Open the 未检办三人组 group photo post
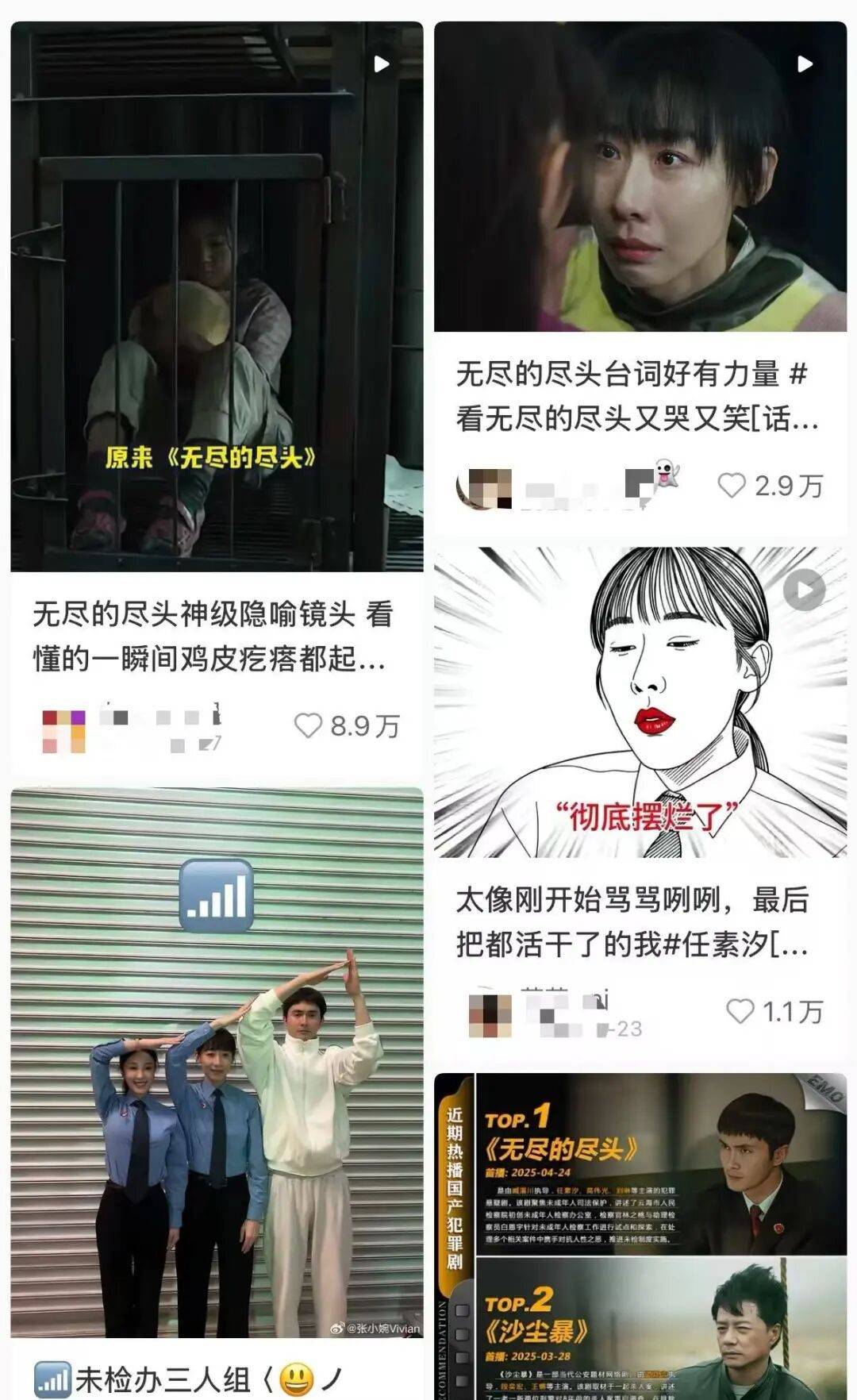The width and height of the screenshot is (857, 1400). coord(217,1063)
